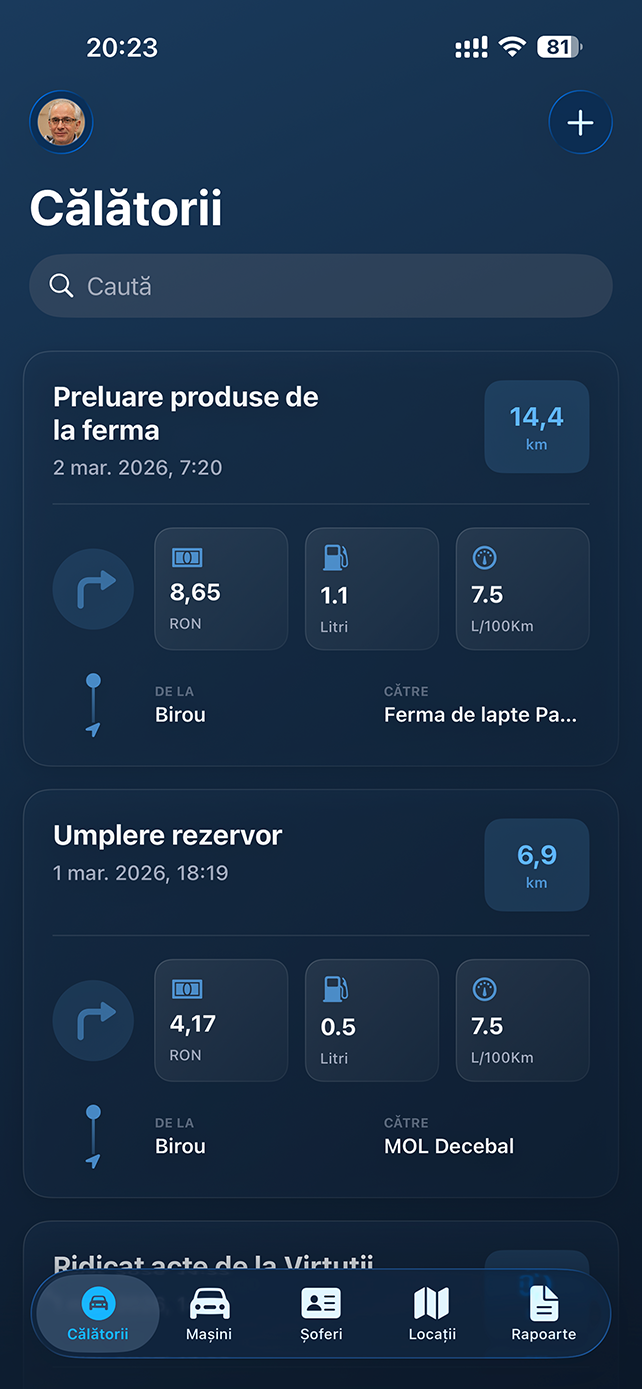Viewport: 642px width, 1389px height.
Task: Select the Călătorii tab
Action: [x=98, y=1313]
